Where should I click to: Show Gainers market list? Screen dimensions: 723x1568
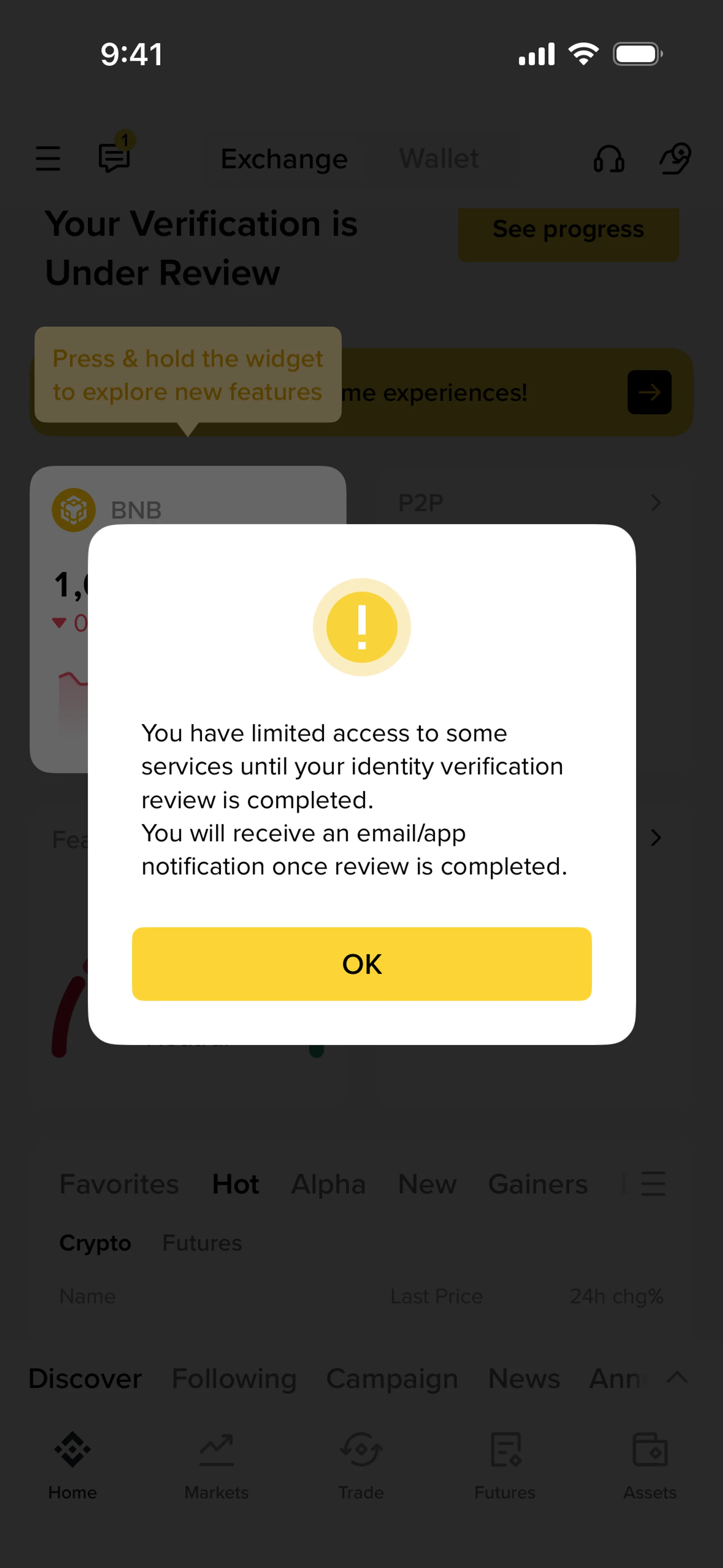(537, 1184)
